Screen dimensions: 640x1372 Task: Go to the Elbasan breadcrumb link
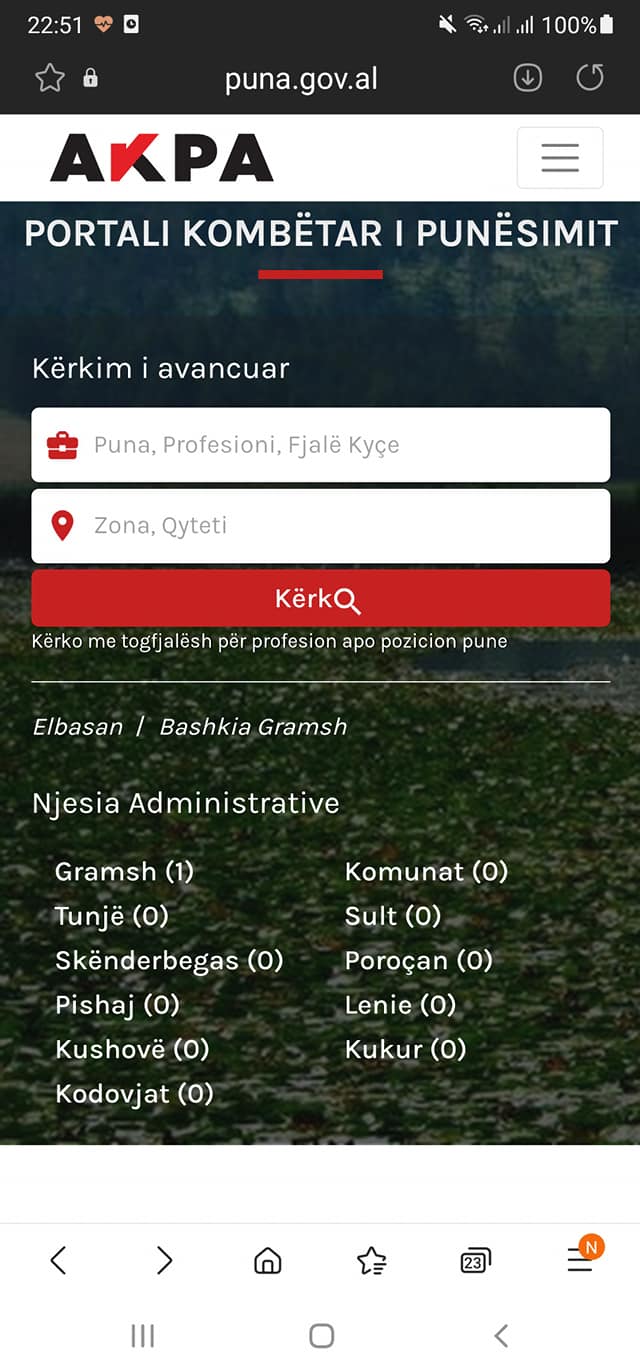click(x=77, y=727)
